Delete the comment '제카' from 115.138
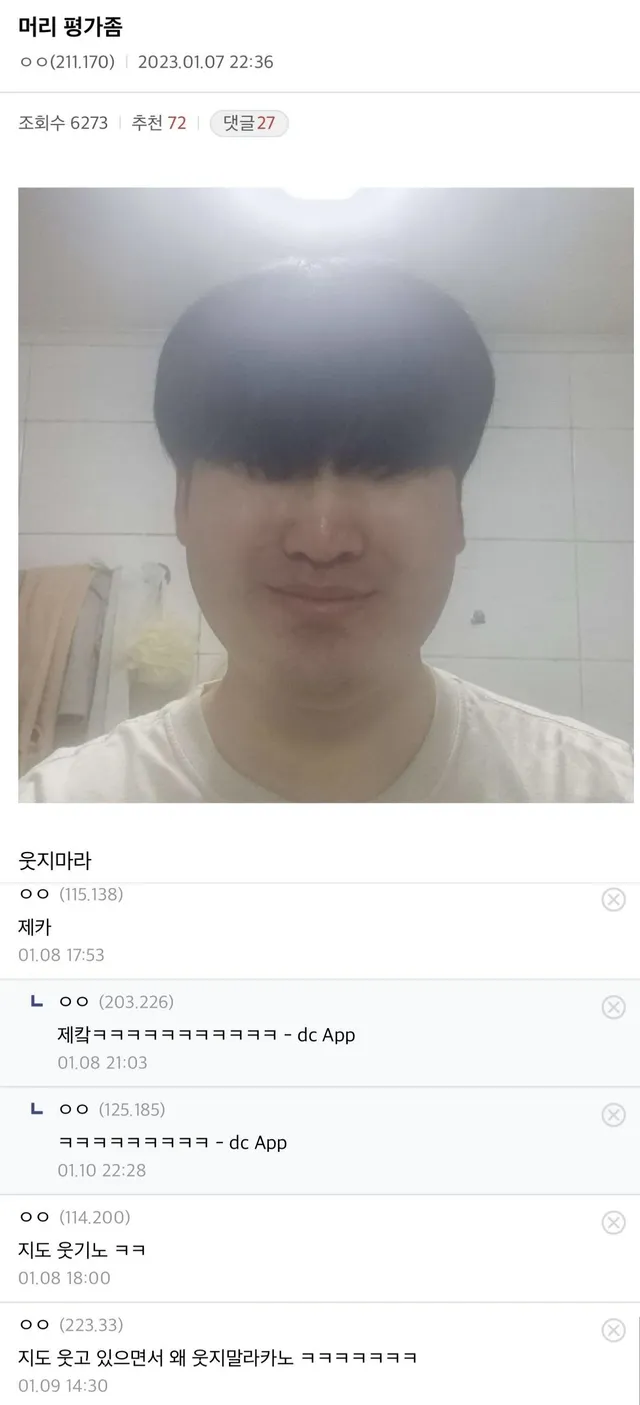Image resolution: width=640 pixels, height=1405 pixels. (613, 899)
